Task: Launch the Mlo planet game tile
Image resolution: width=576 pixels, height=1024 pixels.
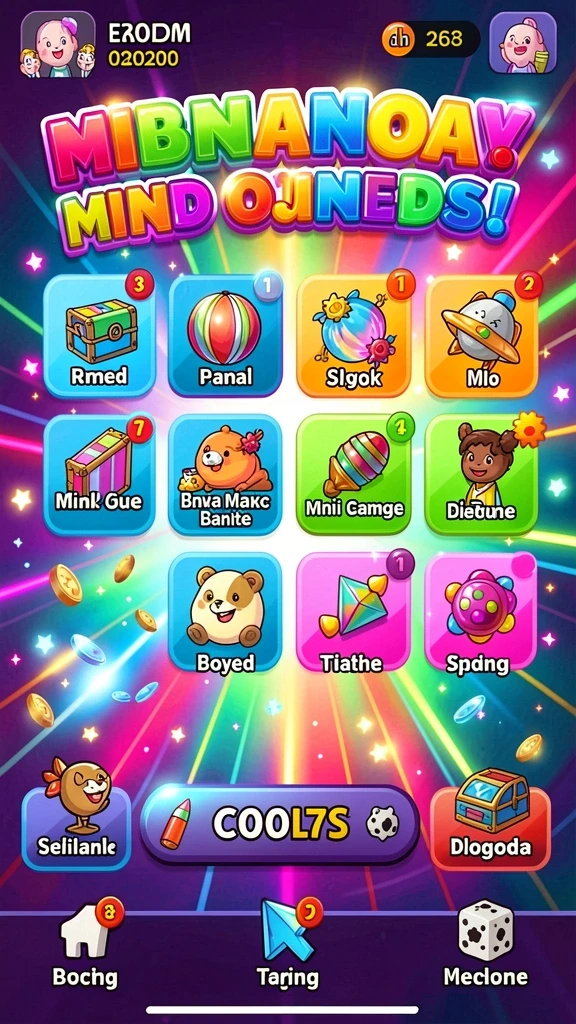Action: [x=482, y=336]
